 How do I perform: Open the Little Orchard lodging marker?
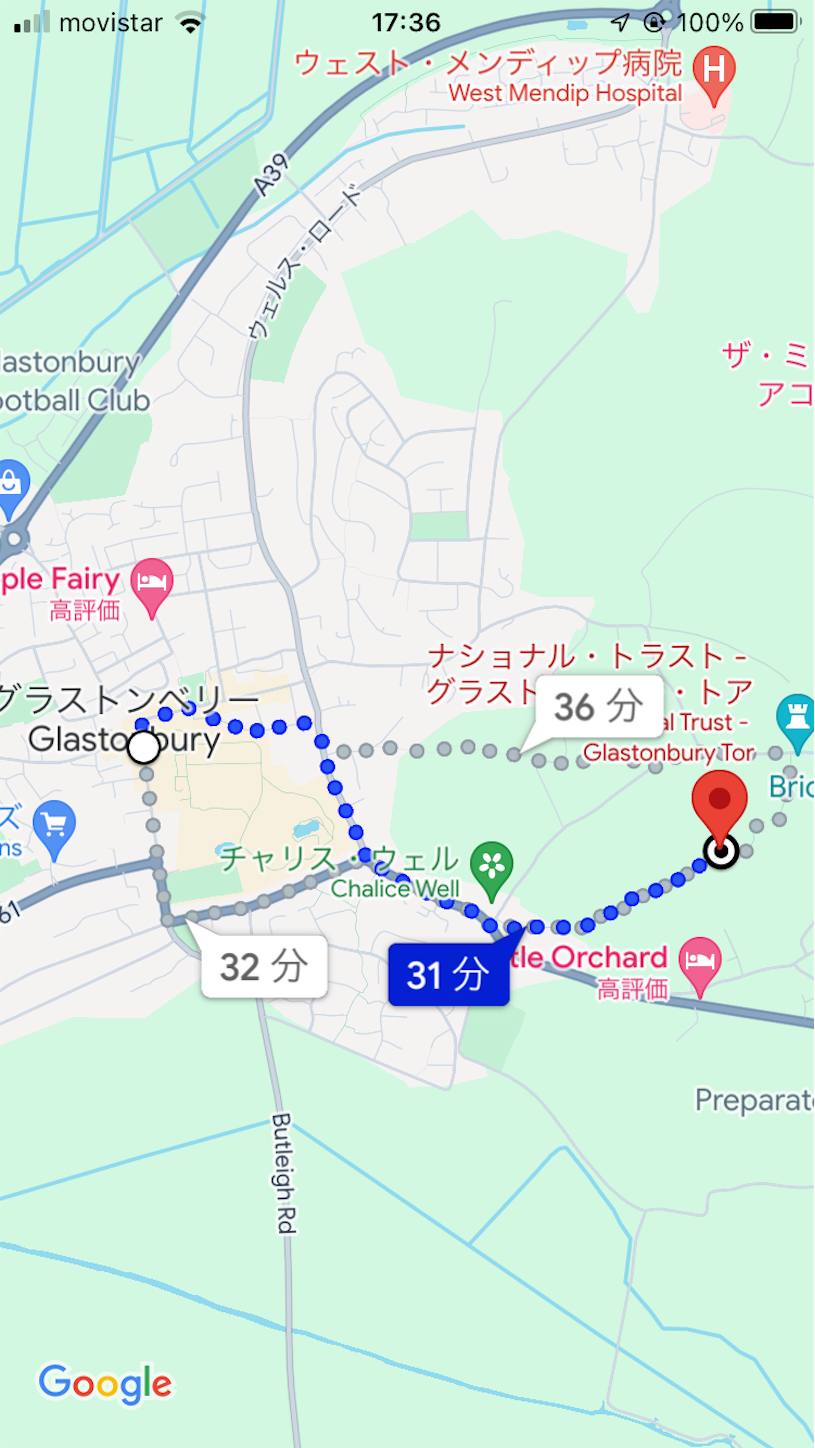point(699,961)
